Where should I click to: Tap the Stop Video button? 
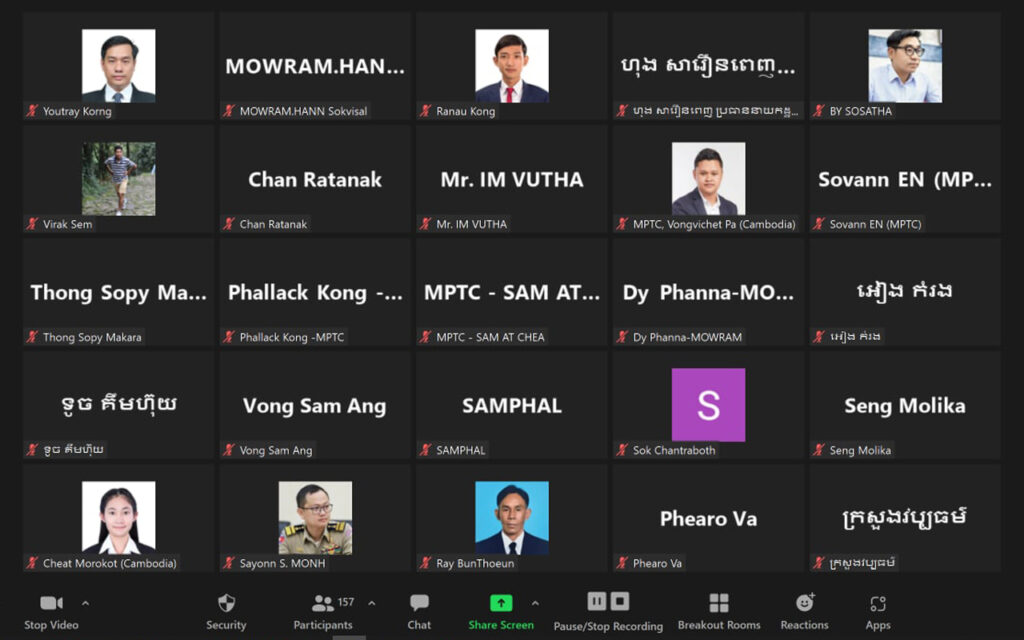pos(50,610)
